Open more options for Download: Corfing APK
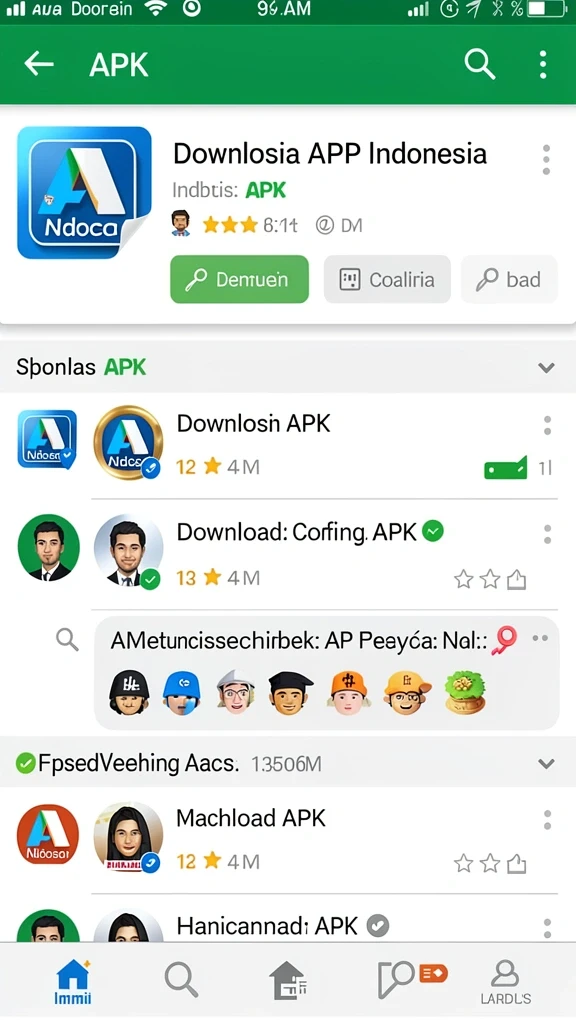This screenshot has width=576, height=1024. pyautogui.click(x=547, y=534)
